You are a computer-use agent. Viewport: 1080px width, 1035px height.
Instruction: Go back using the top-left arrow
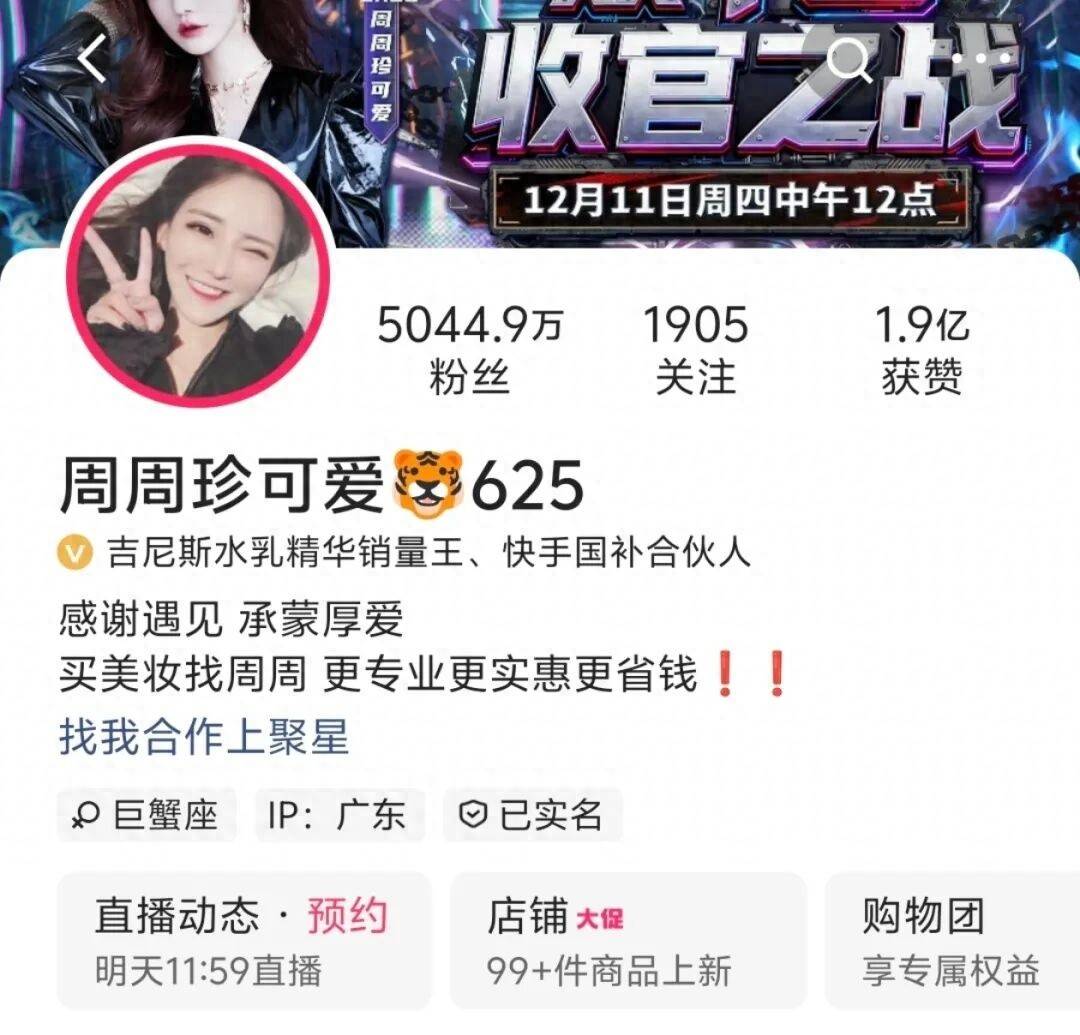tap(93, 59)
